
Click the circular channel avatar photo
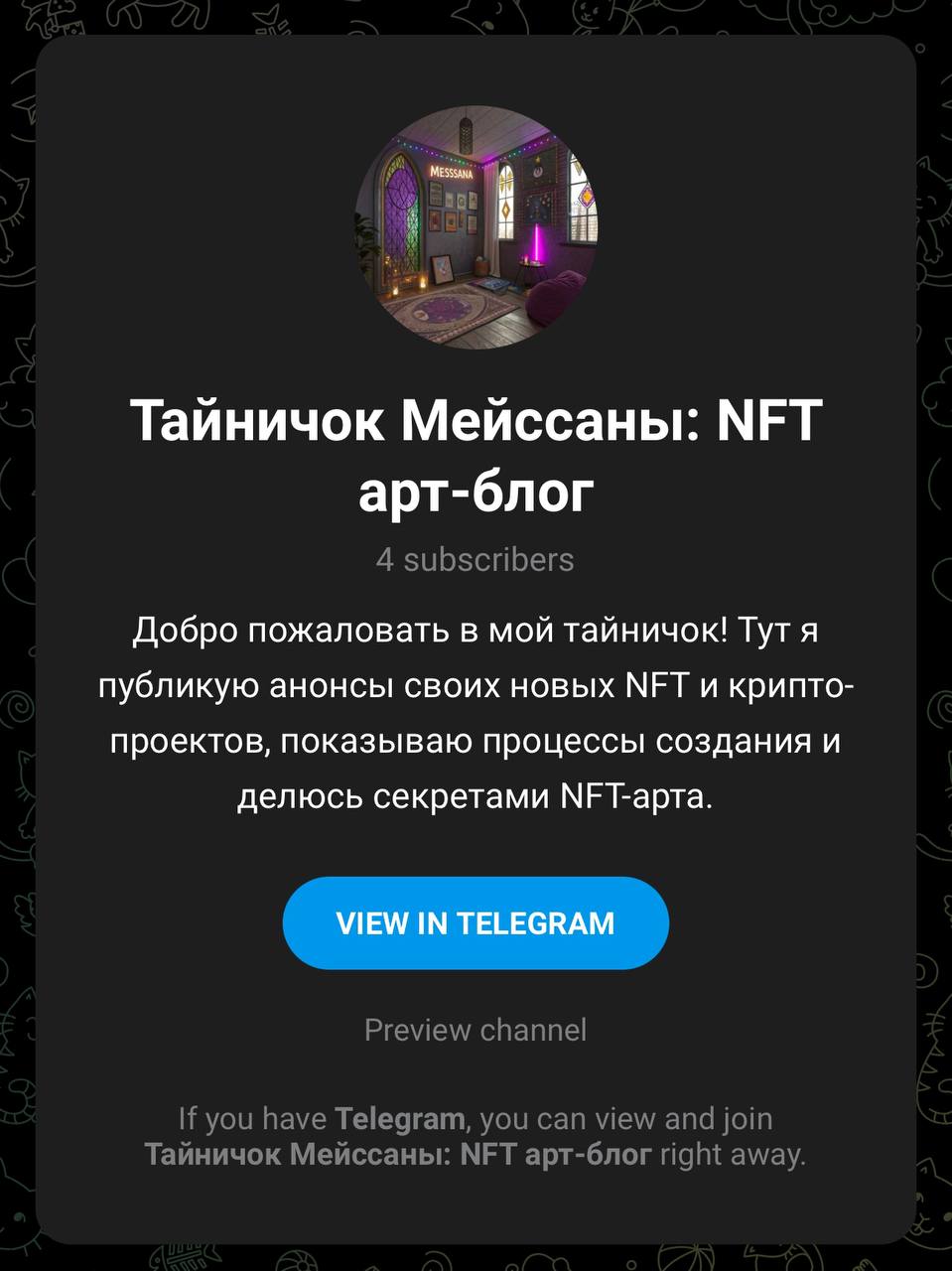click(476, 225)
